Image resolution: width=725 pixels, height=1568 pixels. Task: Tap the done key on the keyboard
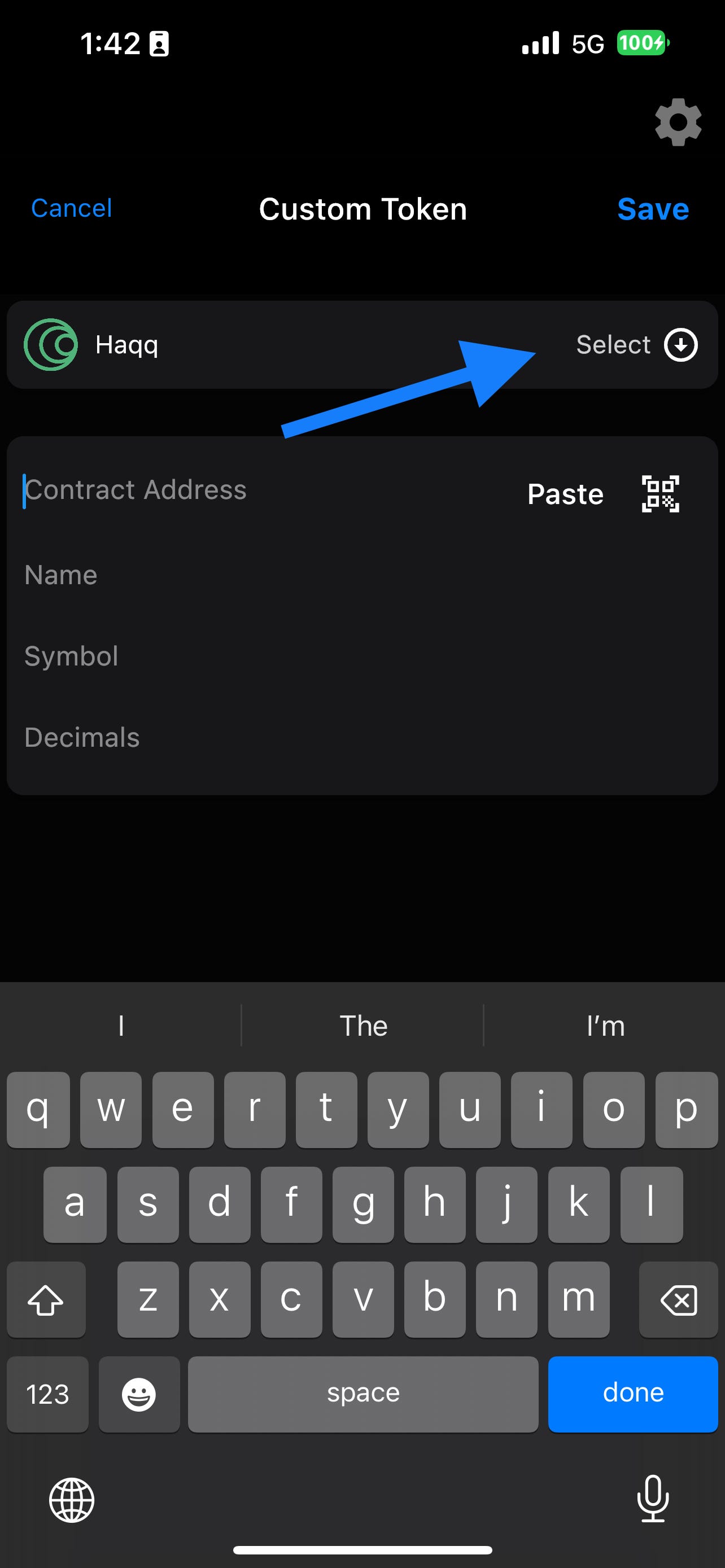(x=632, y=1393)
